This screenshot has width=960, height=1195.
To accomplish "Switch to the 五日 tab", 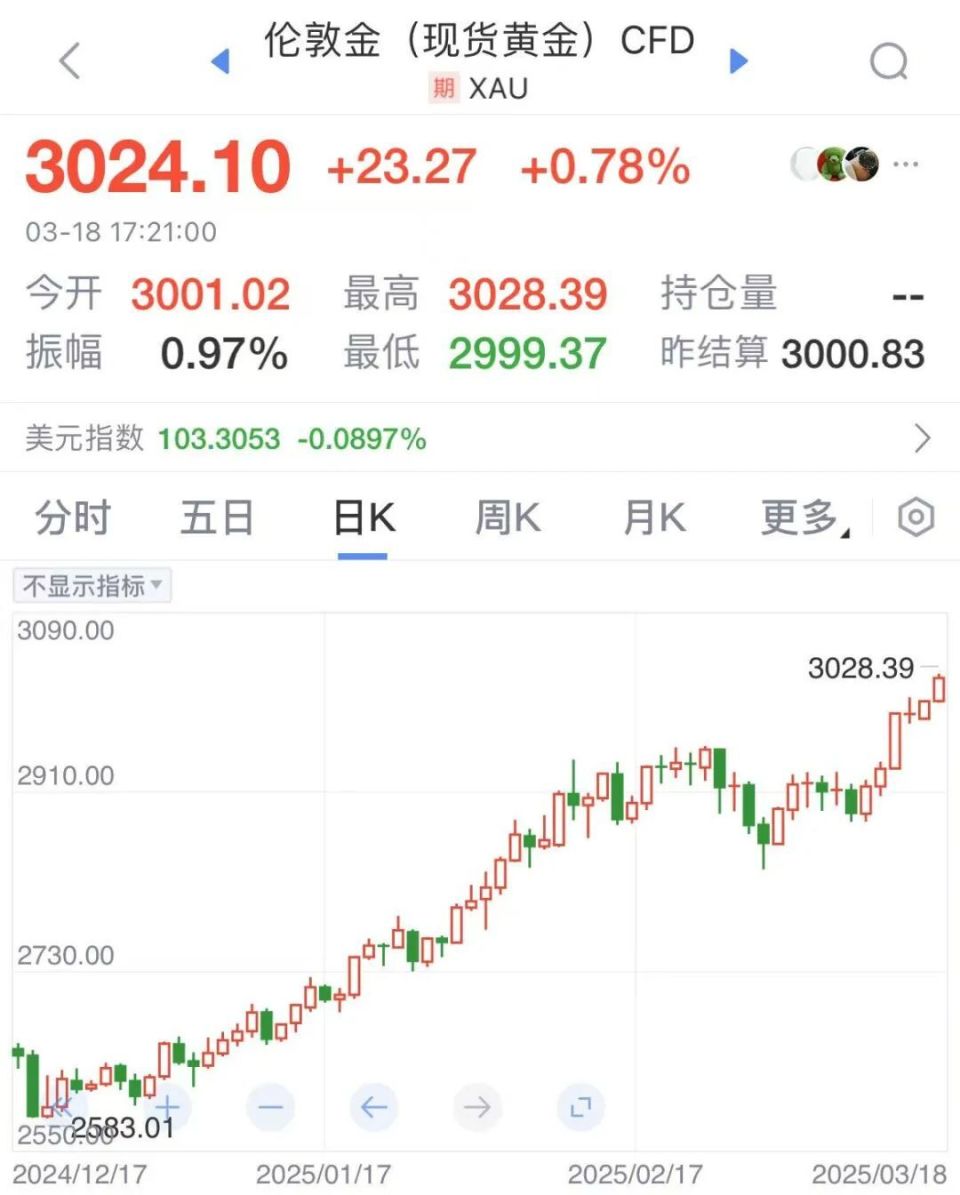I will pyautogui.click(x=217, y=519).
